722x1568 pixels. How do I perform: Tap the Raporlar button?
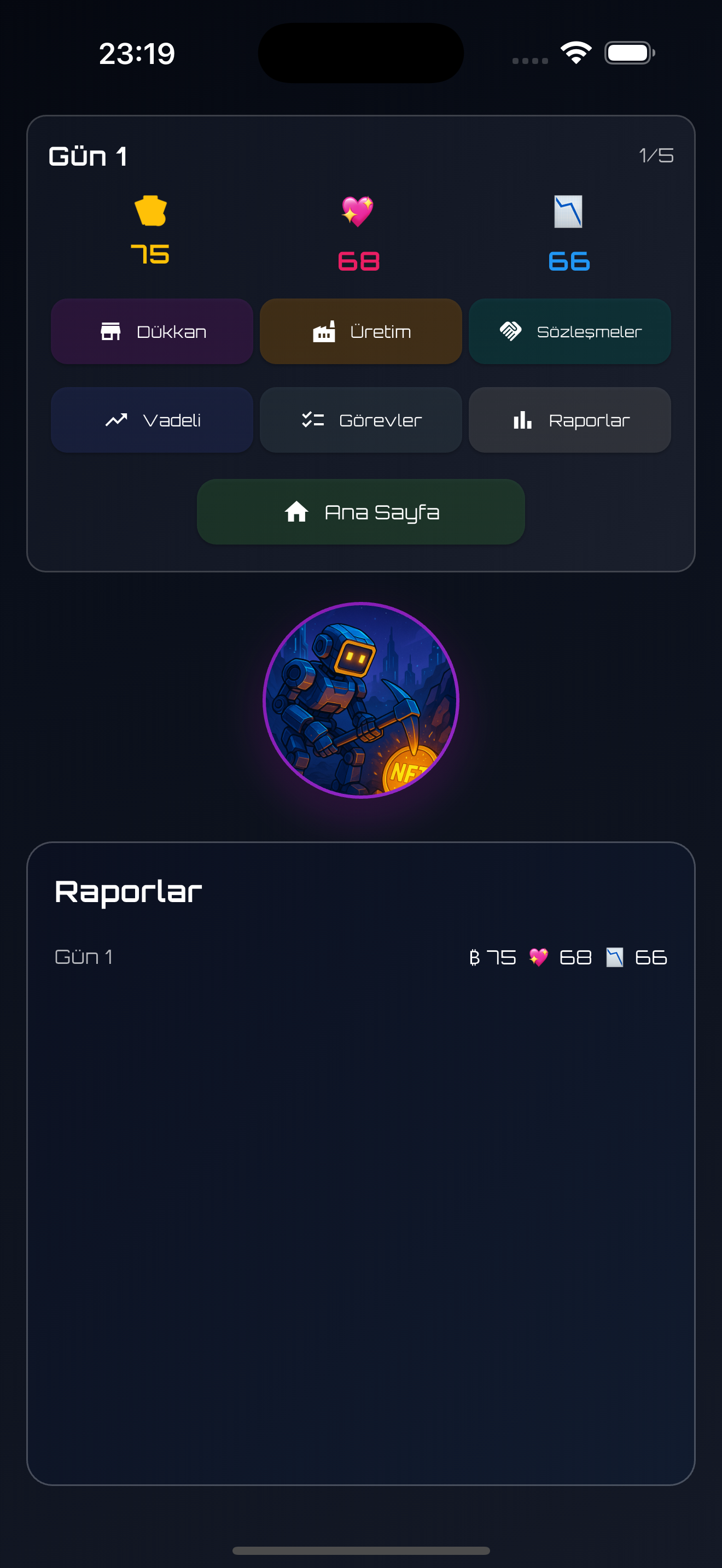[570, 420]
